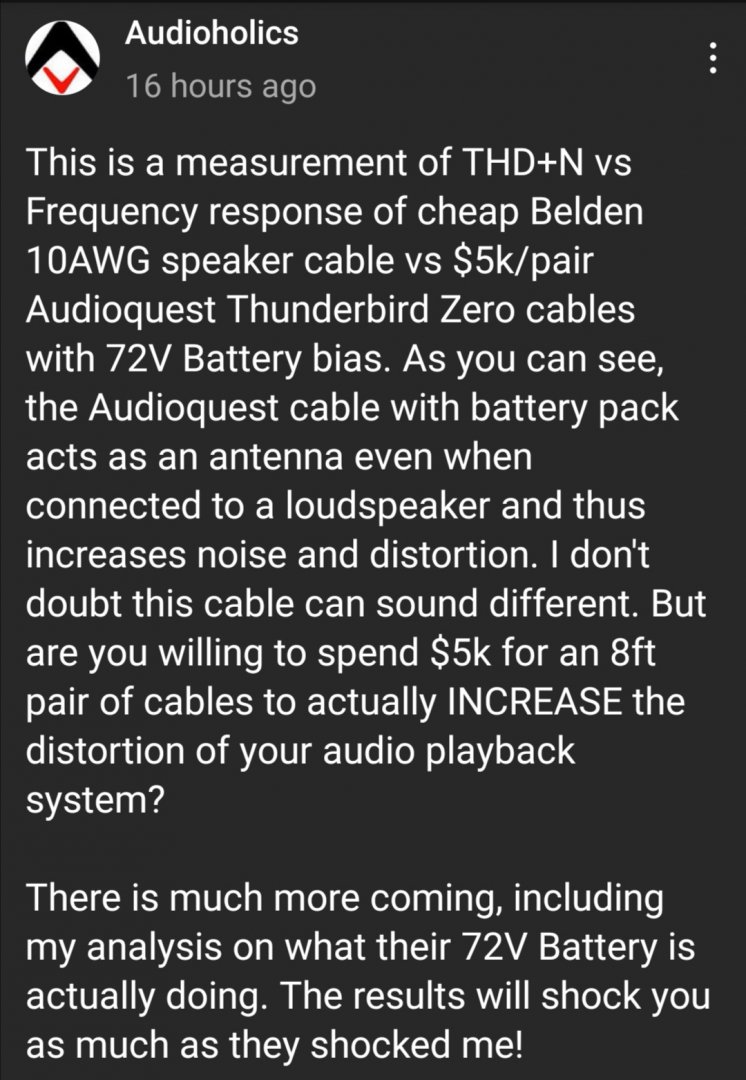Open the post's three-dot overflow menu

712,58
